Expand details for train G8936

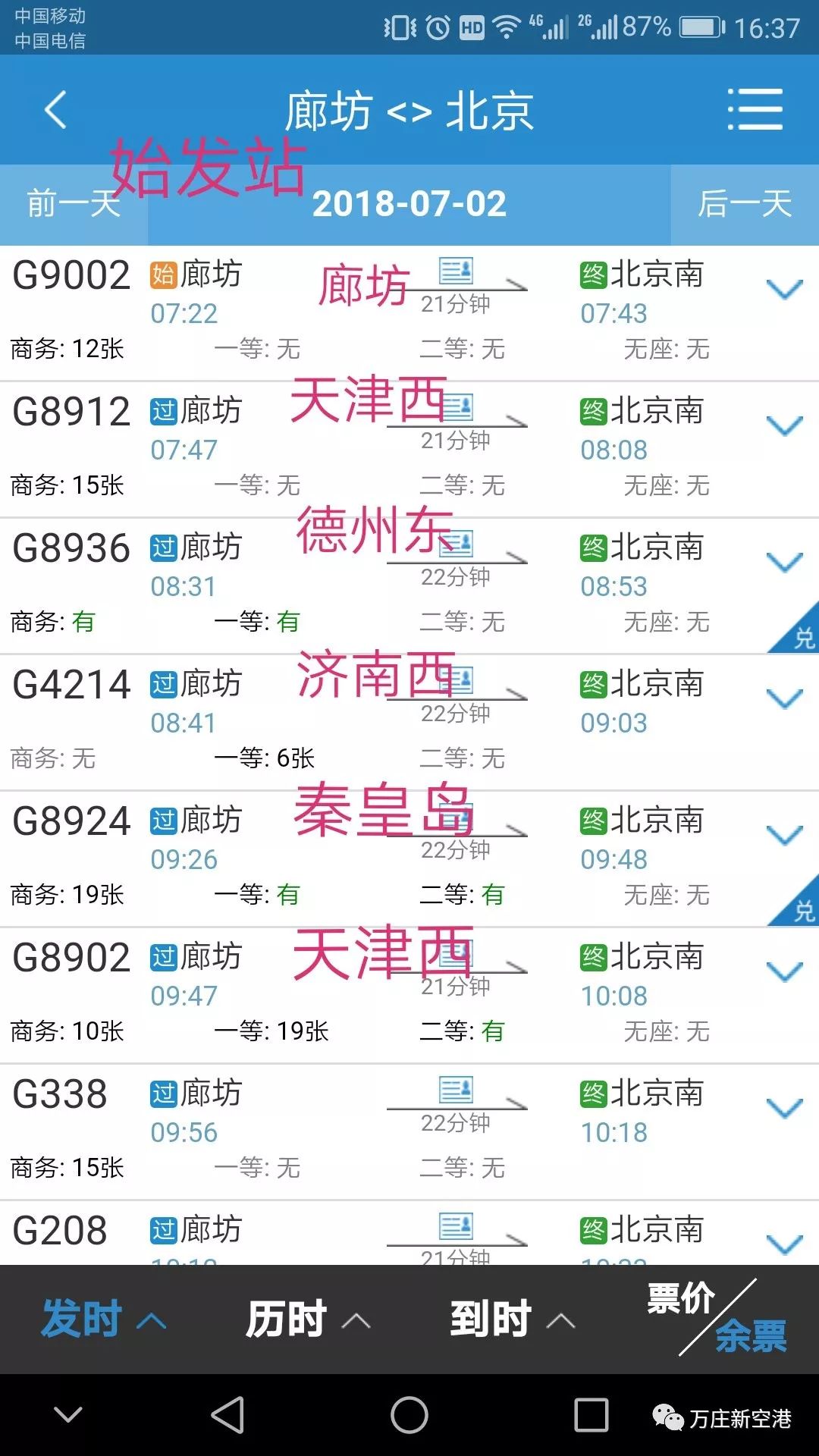(x=784, y=563)
